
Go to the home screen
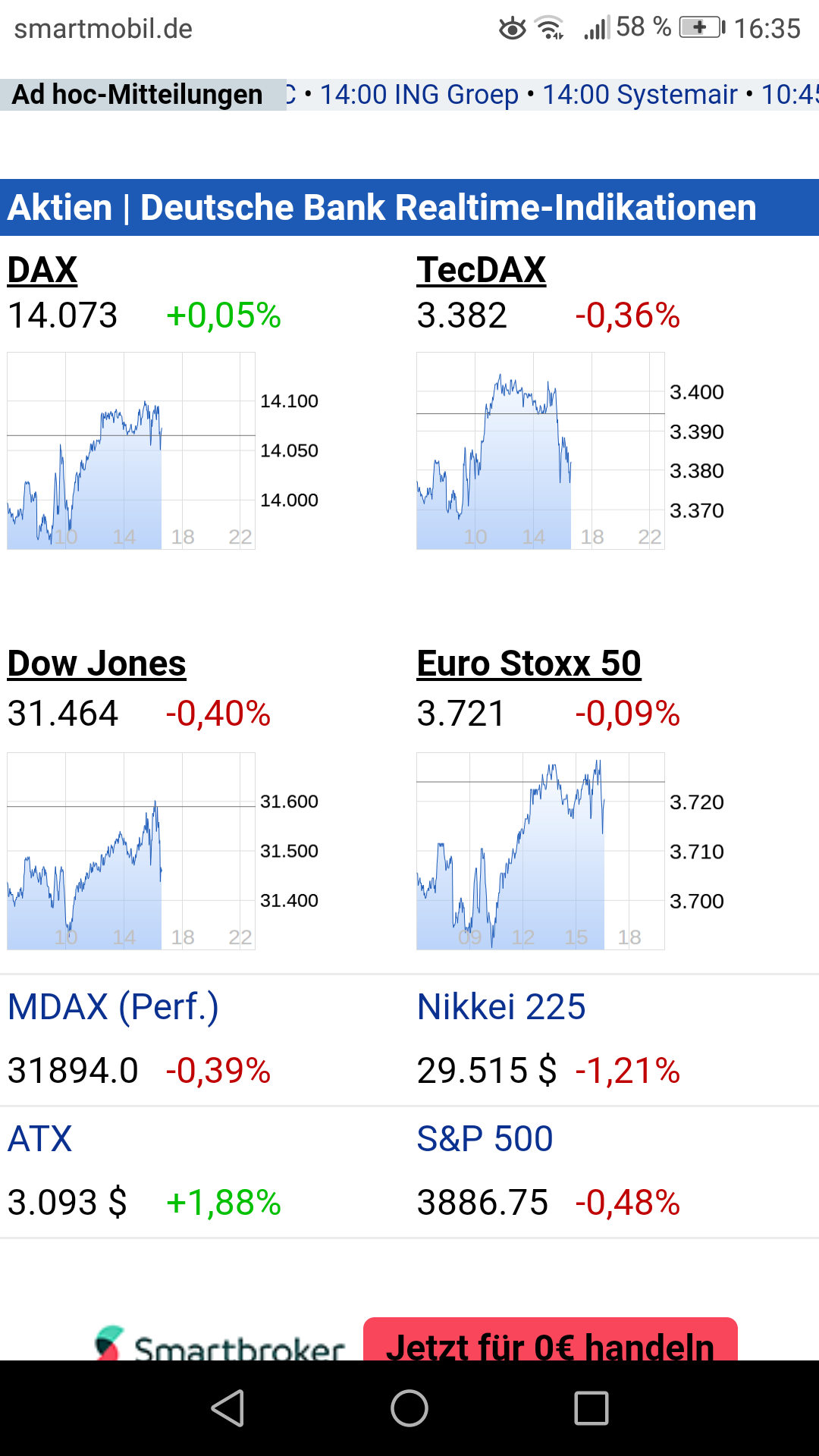tap(409, 1408)
